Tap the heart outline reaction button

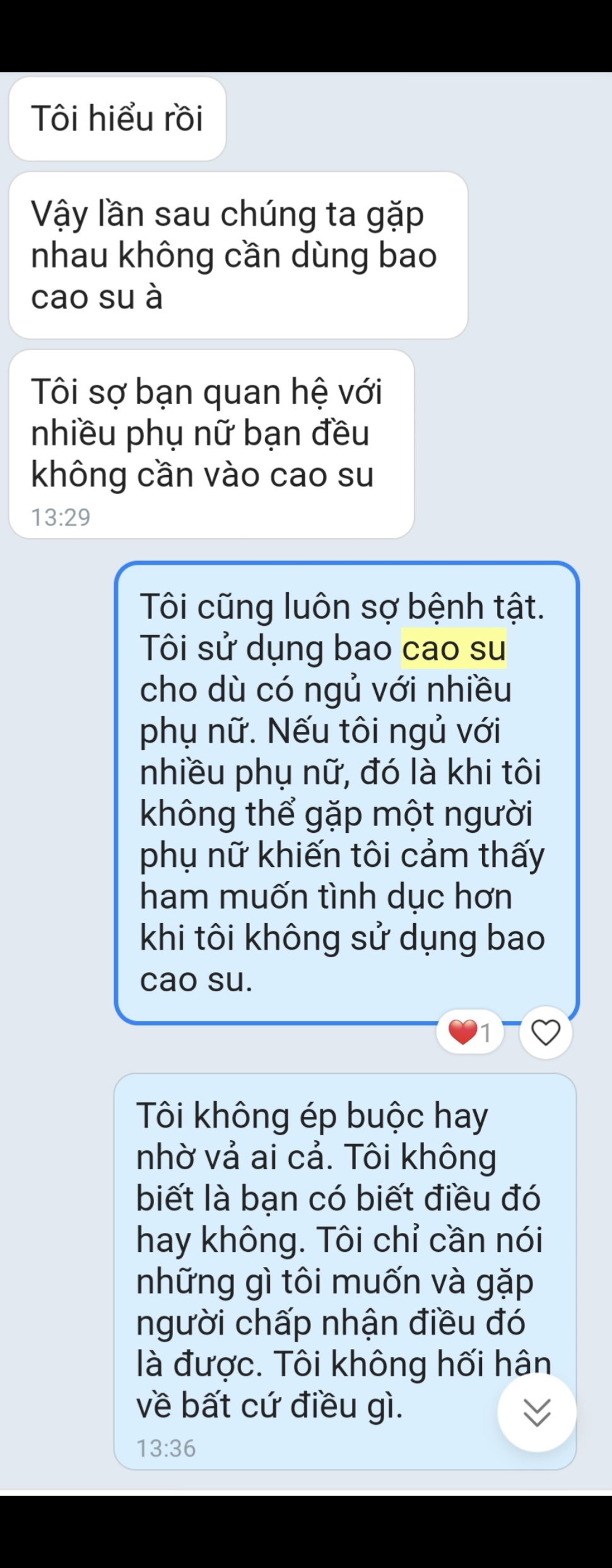tap(546, 1033)
